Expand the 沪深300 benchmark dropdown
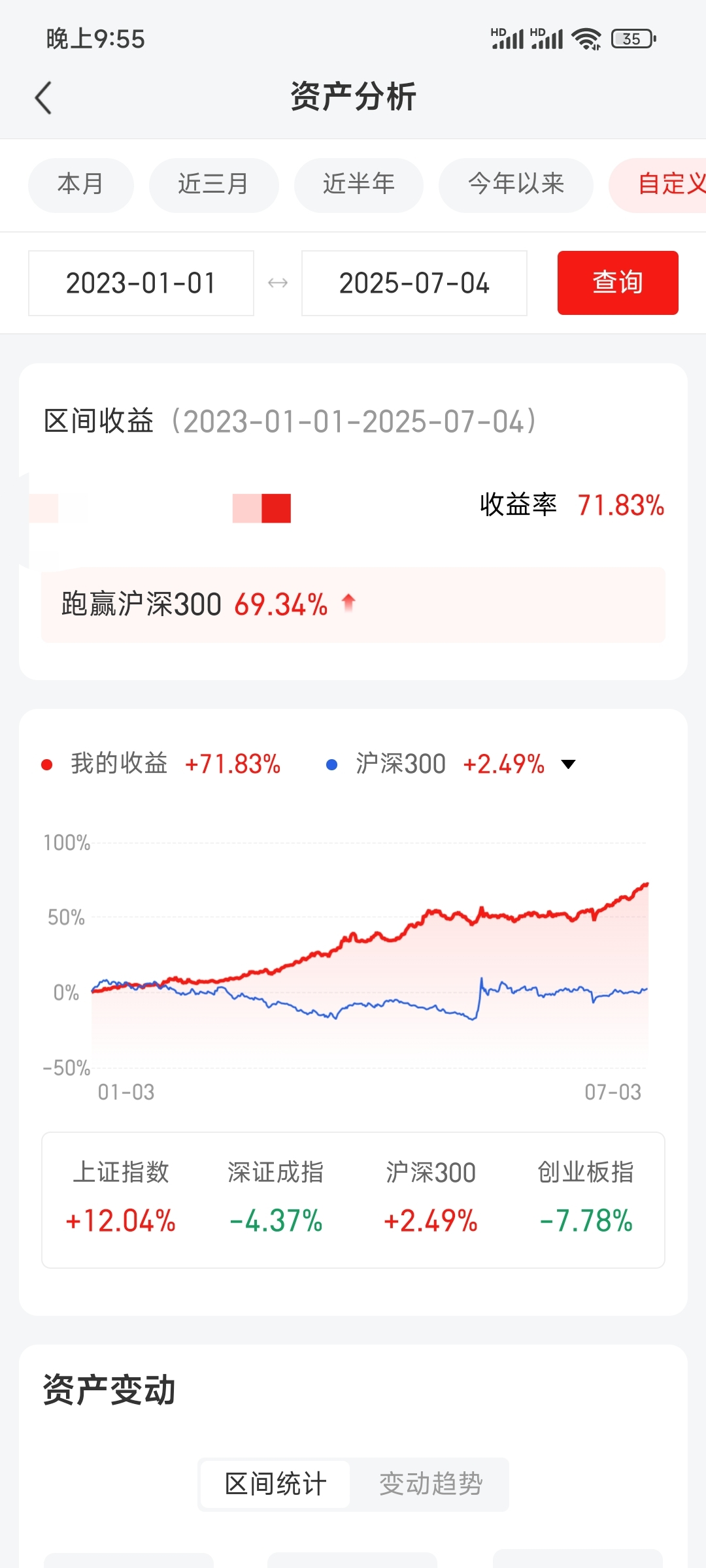The width and height of the screenshot is (706, 1568). click(x=568, y=764)
